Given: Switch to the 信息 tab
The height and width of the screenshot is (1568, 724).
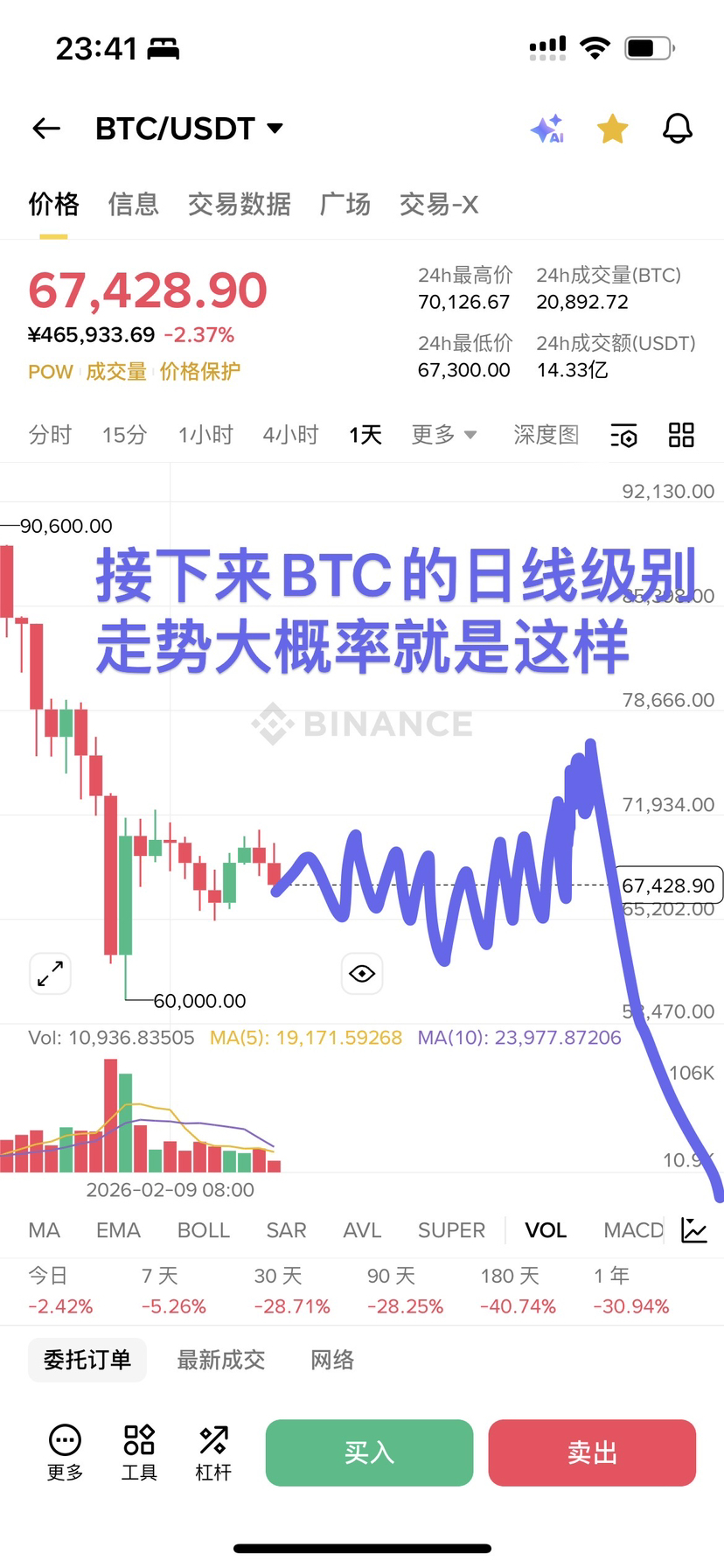Looking at the screenshot, I should 133,204.
